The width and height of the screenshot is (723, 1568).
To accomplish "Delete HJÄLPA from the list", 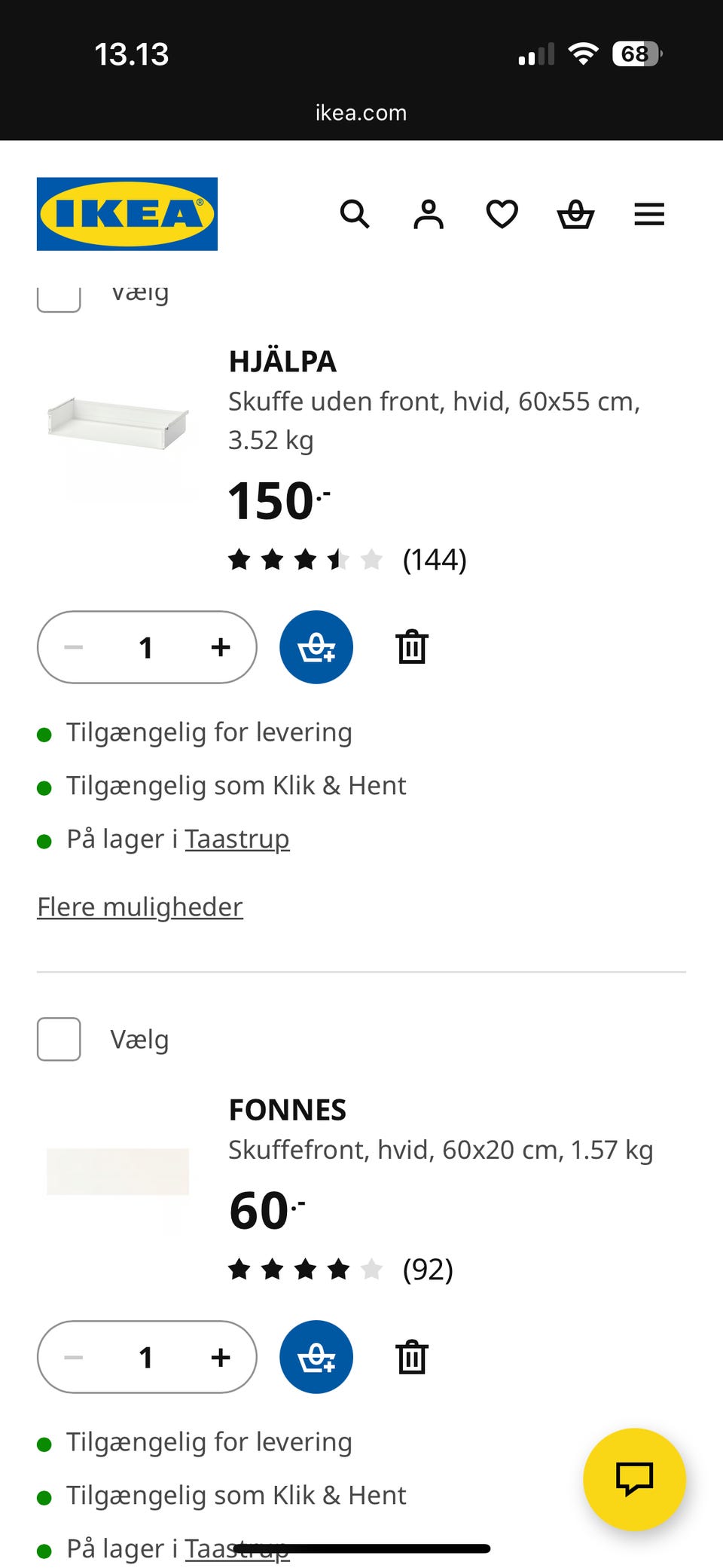I will click(412, 647).
